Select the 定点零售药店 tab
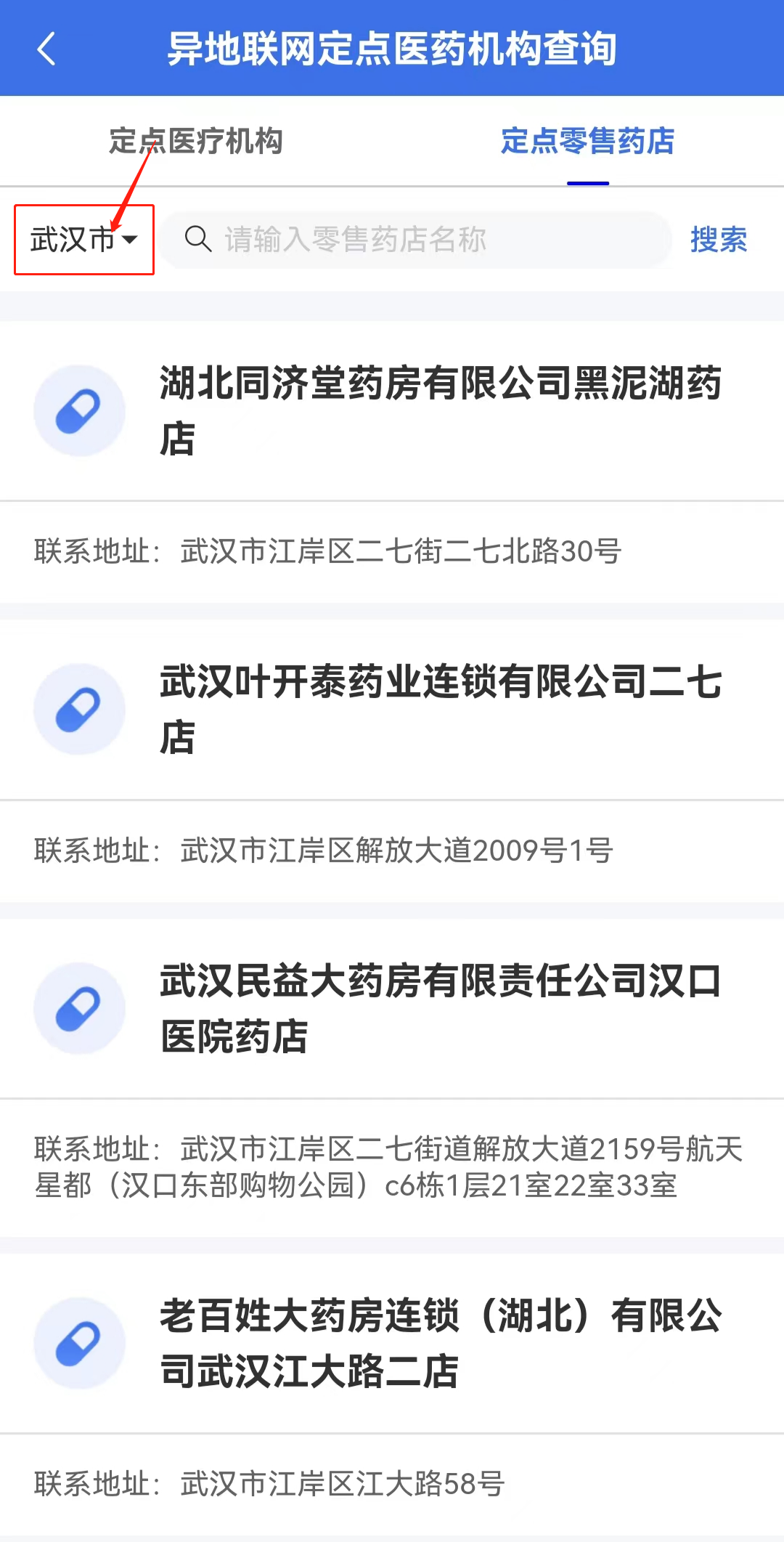The image size is (784, 1542). [x=587, y=141]
